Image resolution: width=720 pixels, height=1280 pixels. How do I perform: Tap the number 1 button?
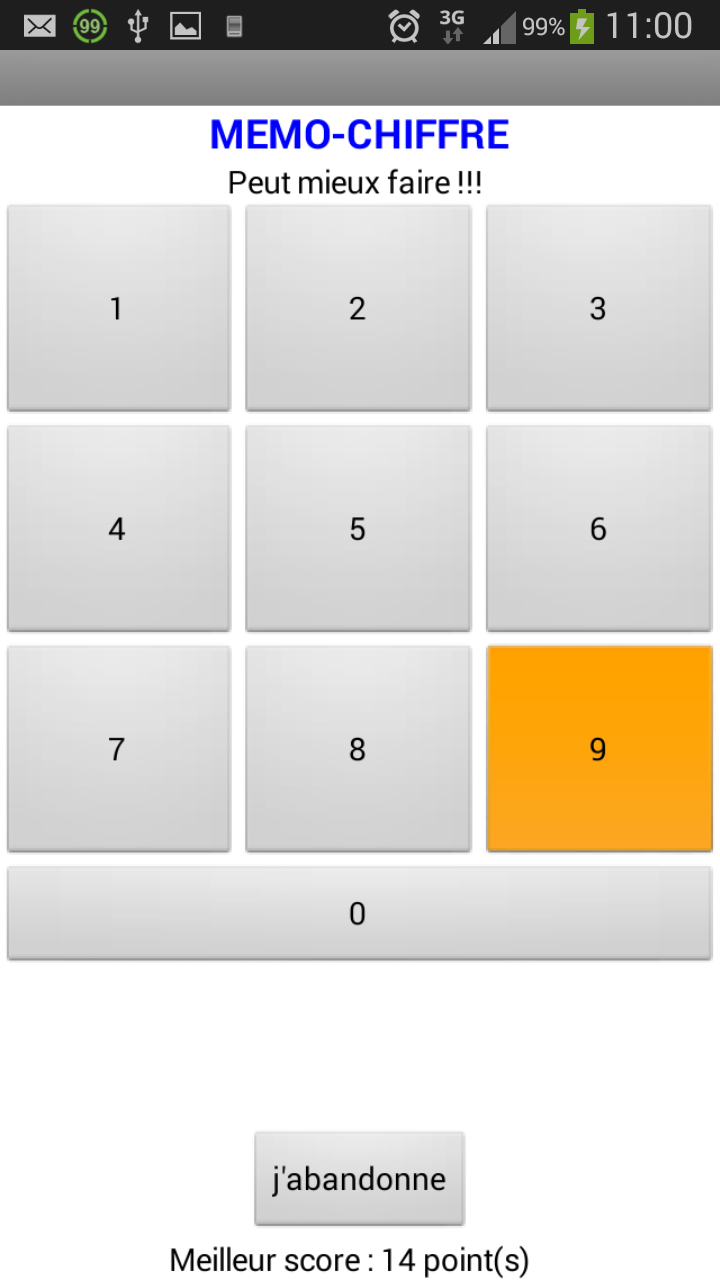coord(119,308)
